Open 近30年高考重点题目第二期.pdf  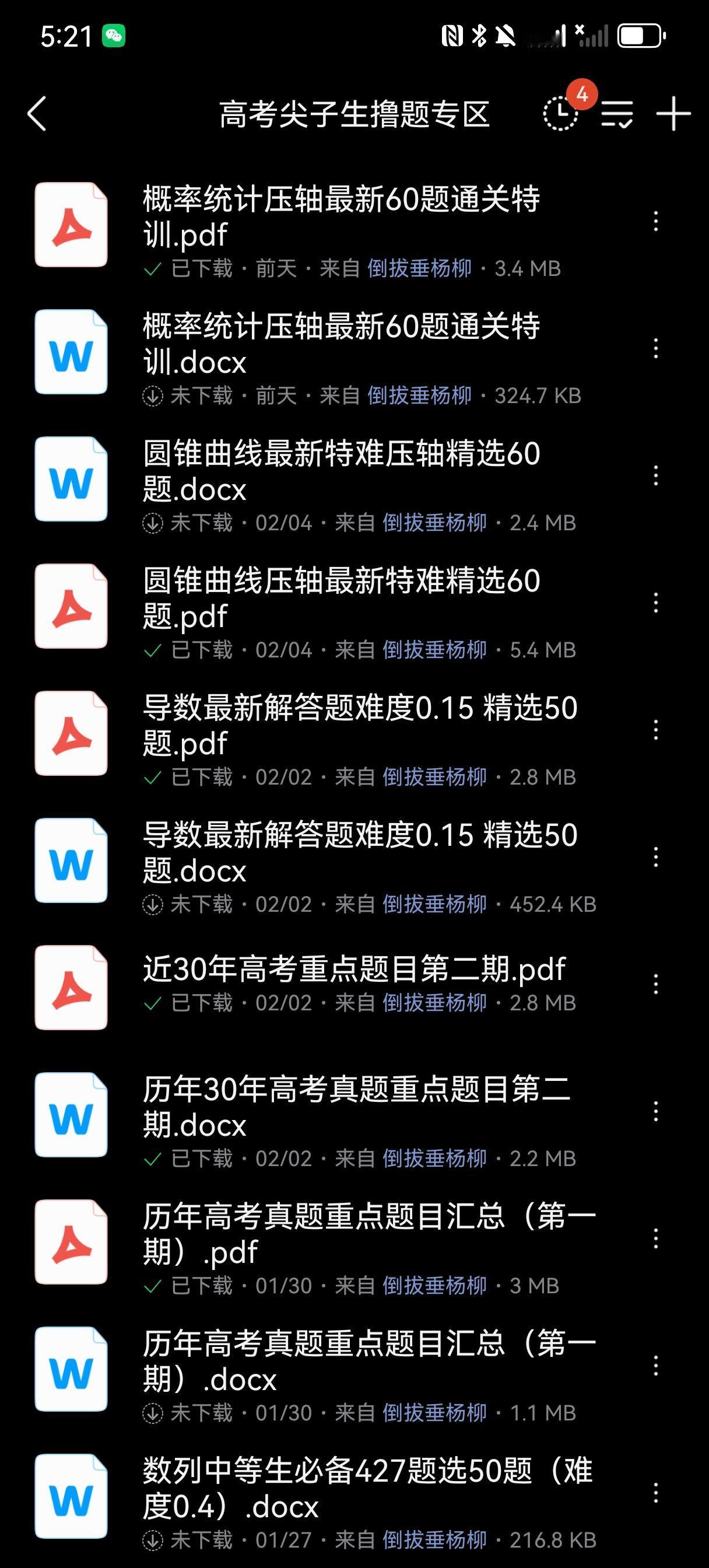[354, 969]
